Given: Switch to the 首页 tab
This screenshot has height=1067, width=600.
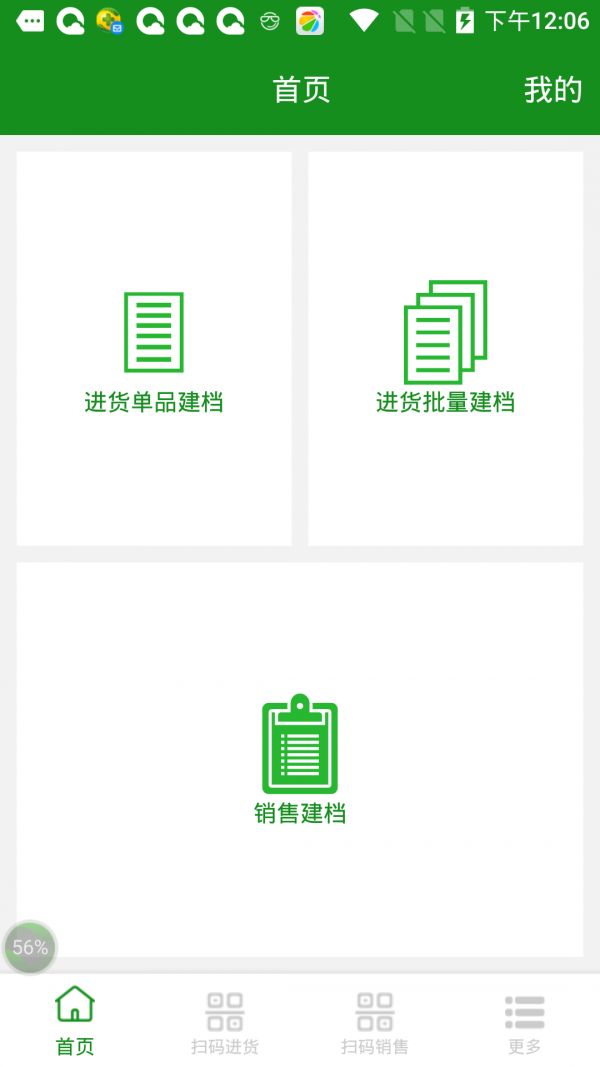Looking at the screenshot, I should [75, 1021].
